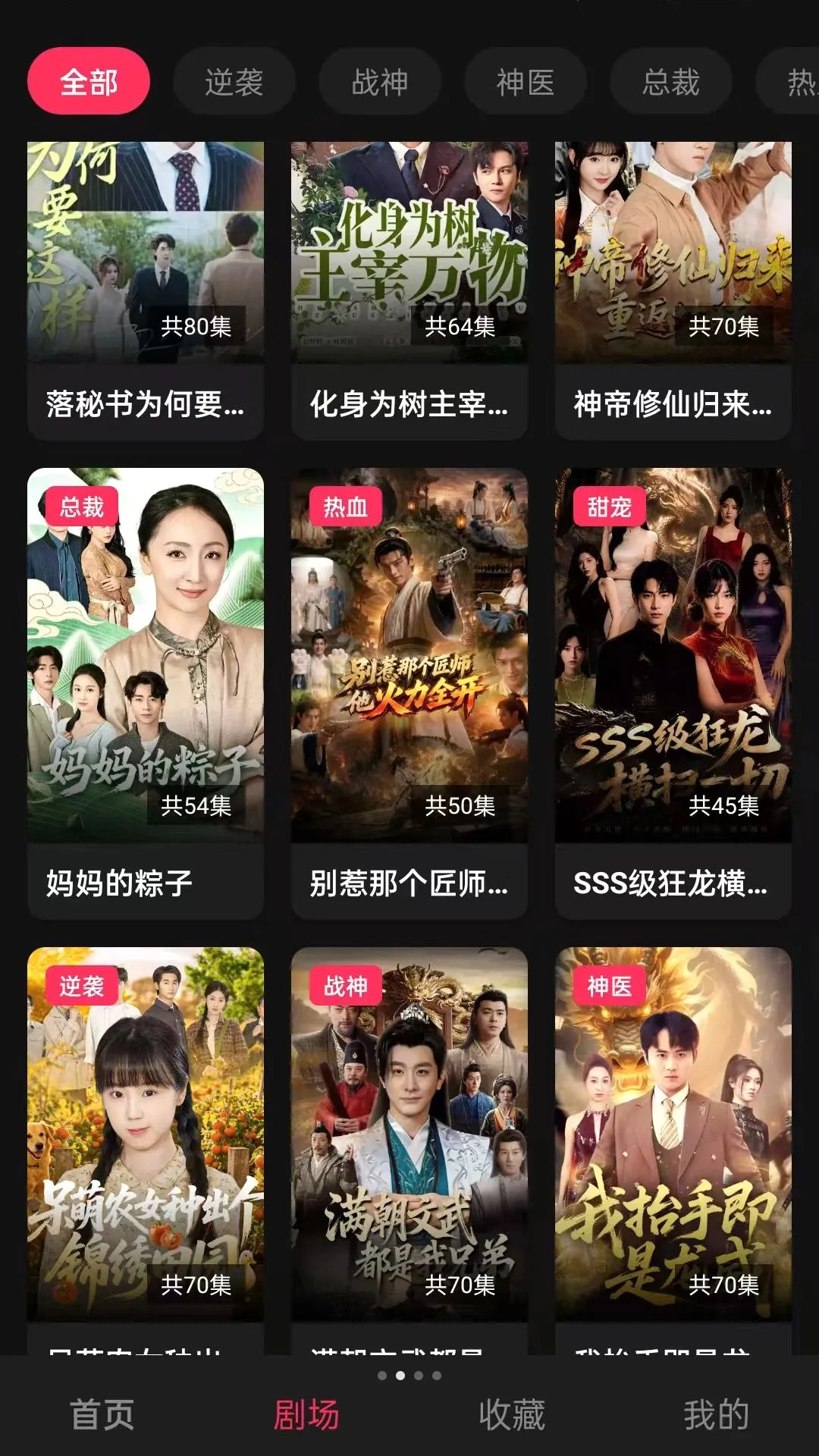Filter dramas by 逆袭 chip
The image size is (819, 1456).
point(234,81)
